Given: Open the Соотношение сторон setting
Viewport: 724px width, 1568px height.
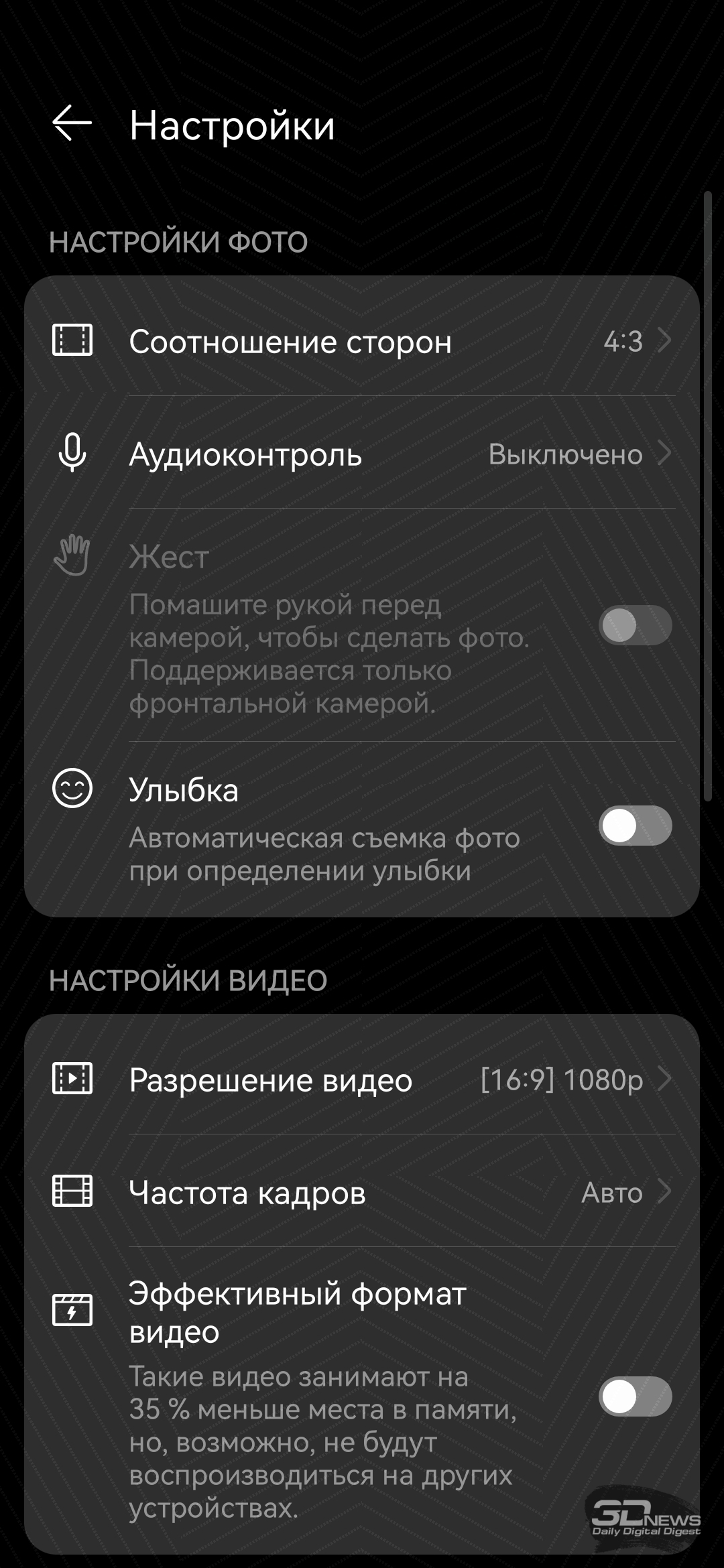Looking at the screenshot, I should (x=362, y=340).
